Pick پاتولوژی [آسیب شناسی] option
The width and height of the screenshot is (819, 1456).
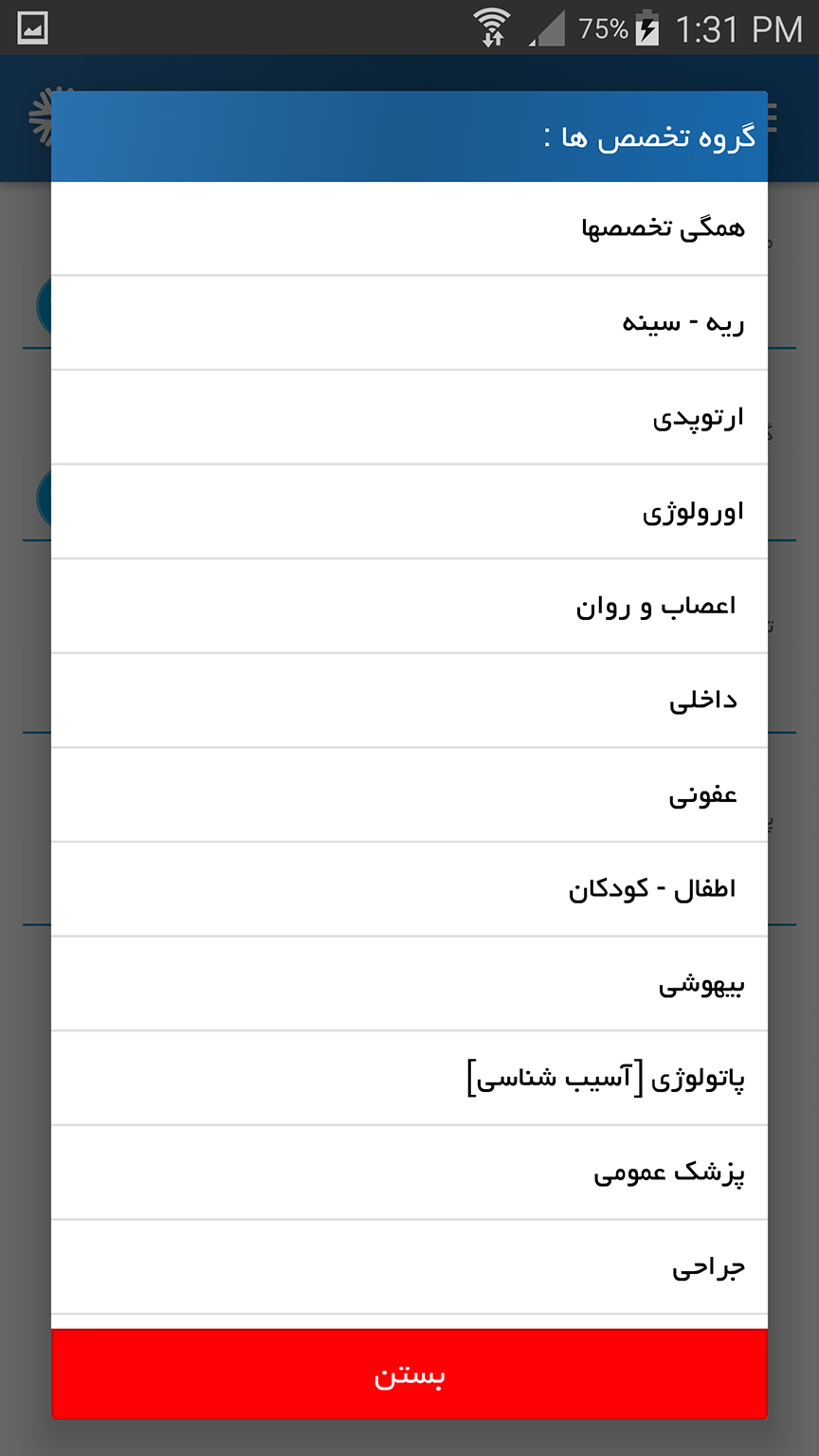coord(409,1078)
